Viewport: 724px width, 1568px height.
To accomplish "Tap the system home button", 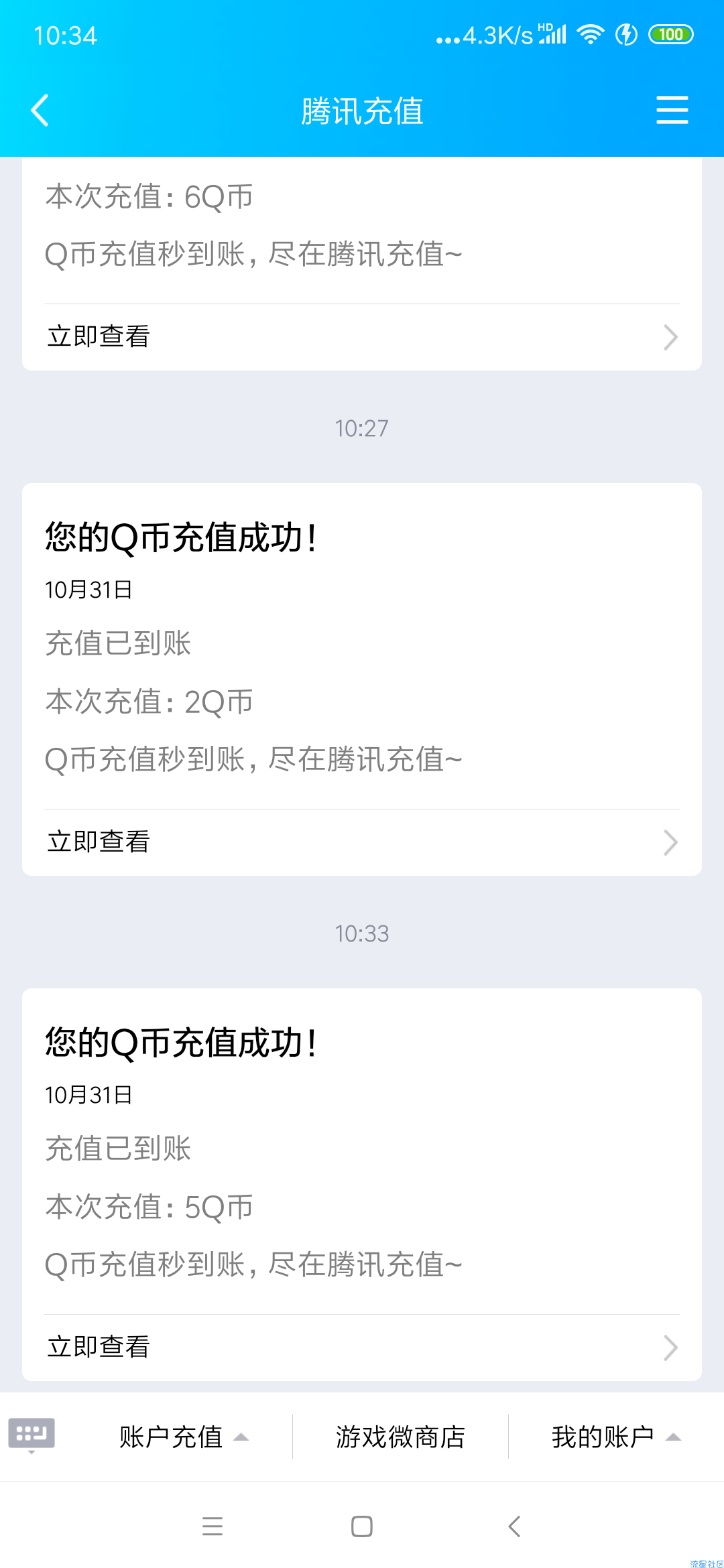I will click(x=362, y=1526).
